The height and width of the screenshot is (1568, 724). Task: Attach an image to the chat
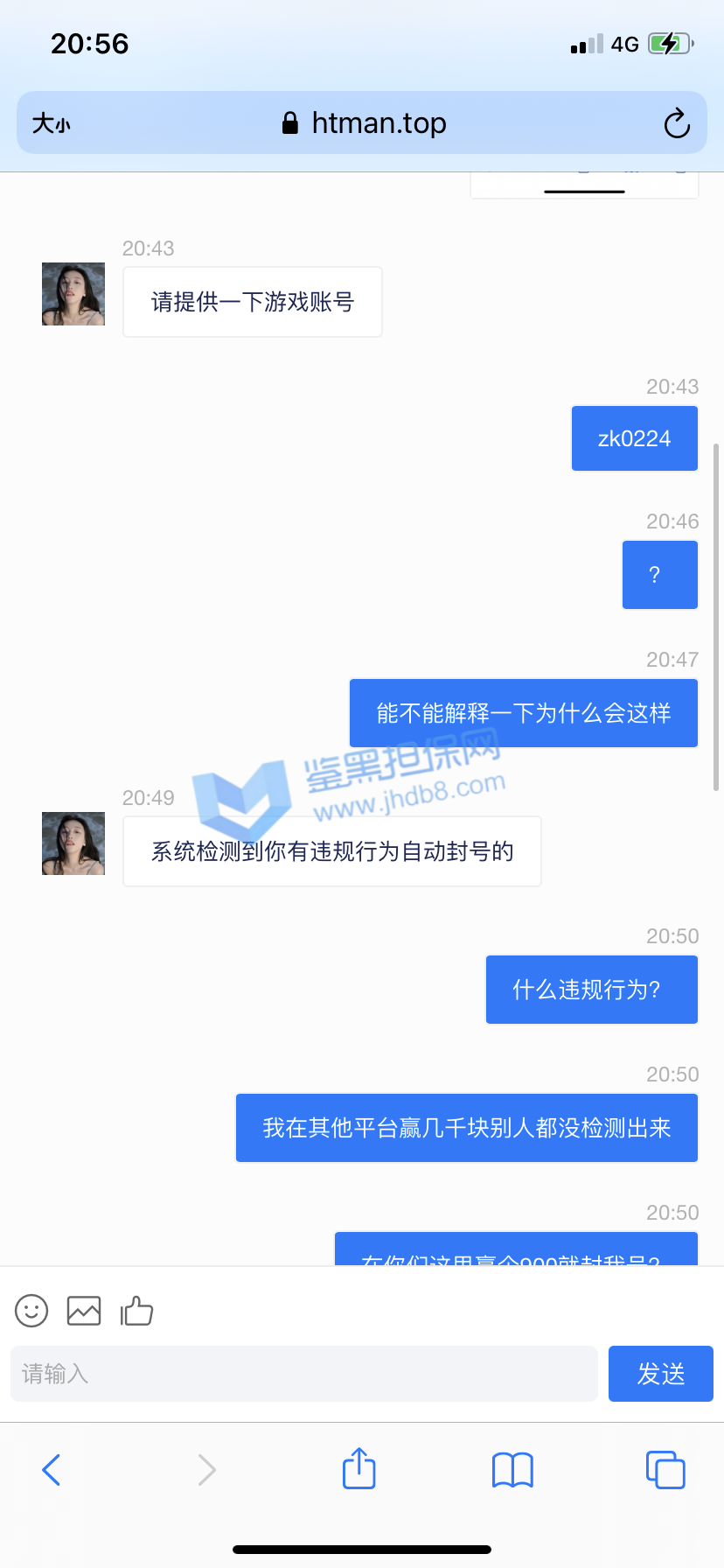coord(84,1311)
